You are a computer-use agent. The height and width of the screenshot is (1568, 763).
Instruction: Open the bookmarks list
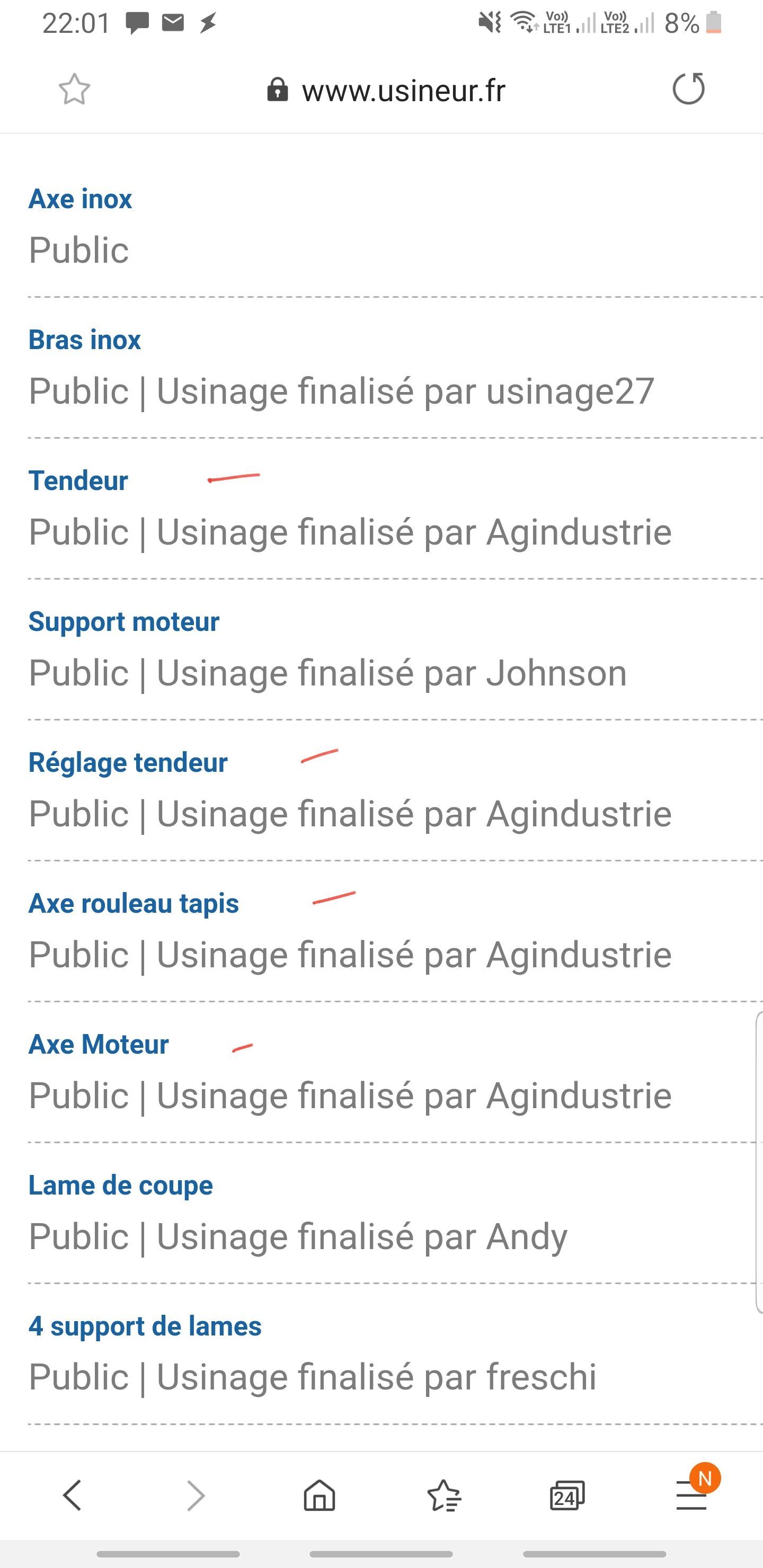coord(444,1495)
